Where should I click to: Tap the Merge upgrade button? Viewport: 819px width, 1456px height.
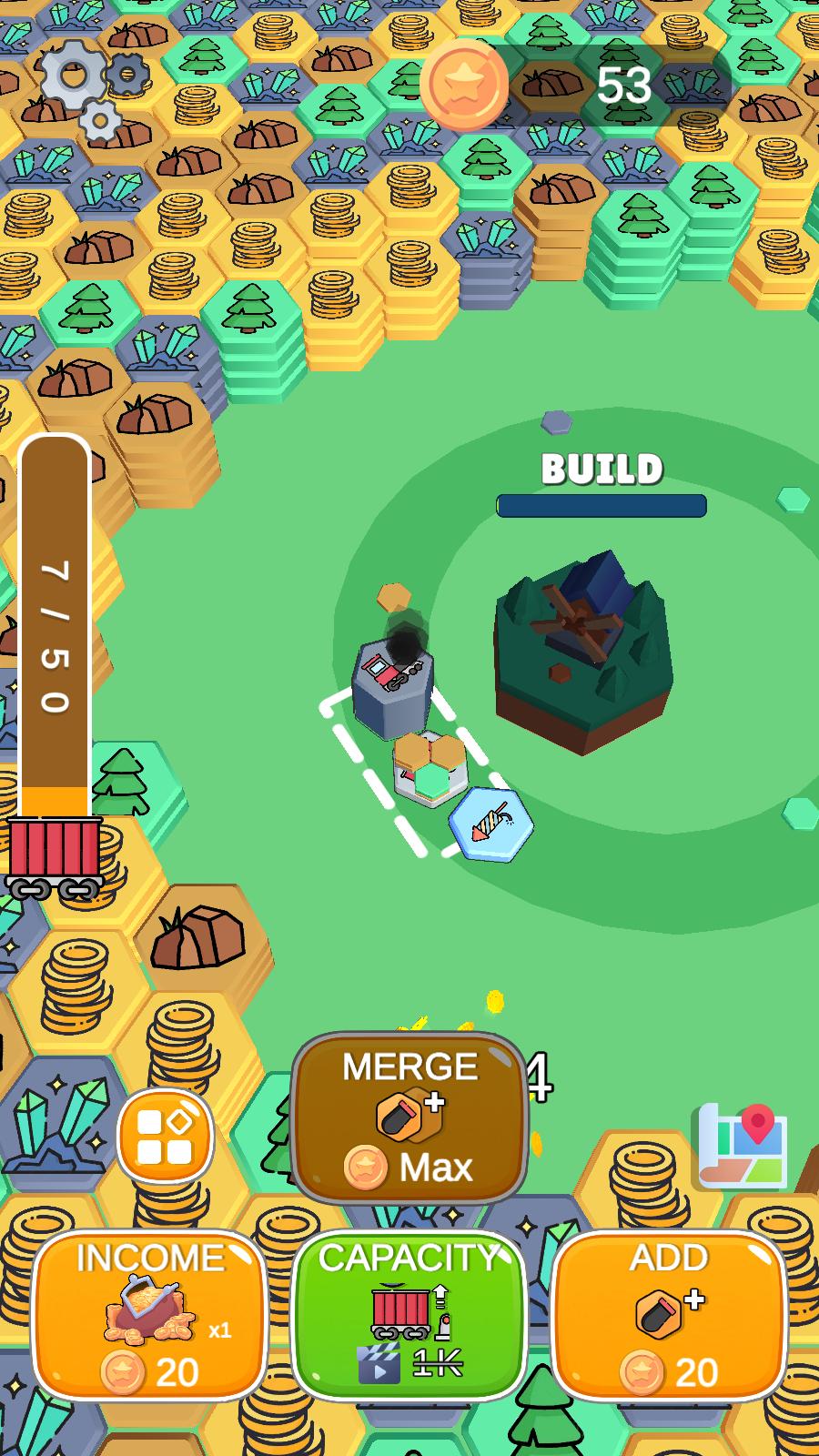click(409, 1118)
